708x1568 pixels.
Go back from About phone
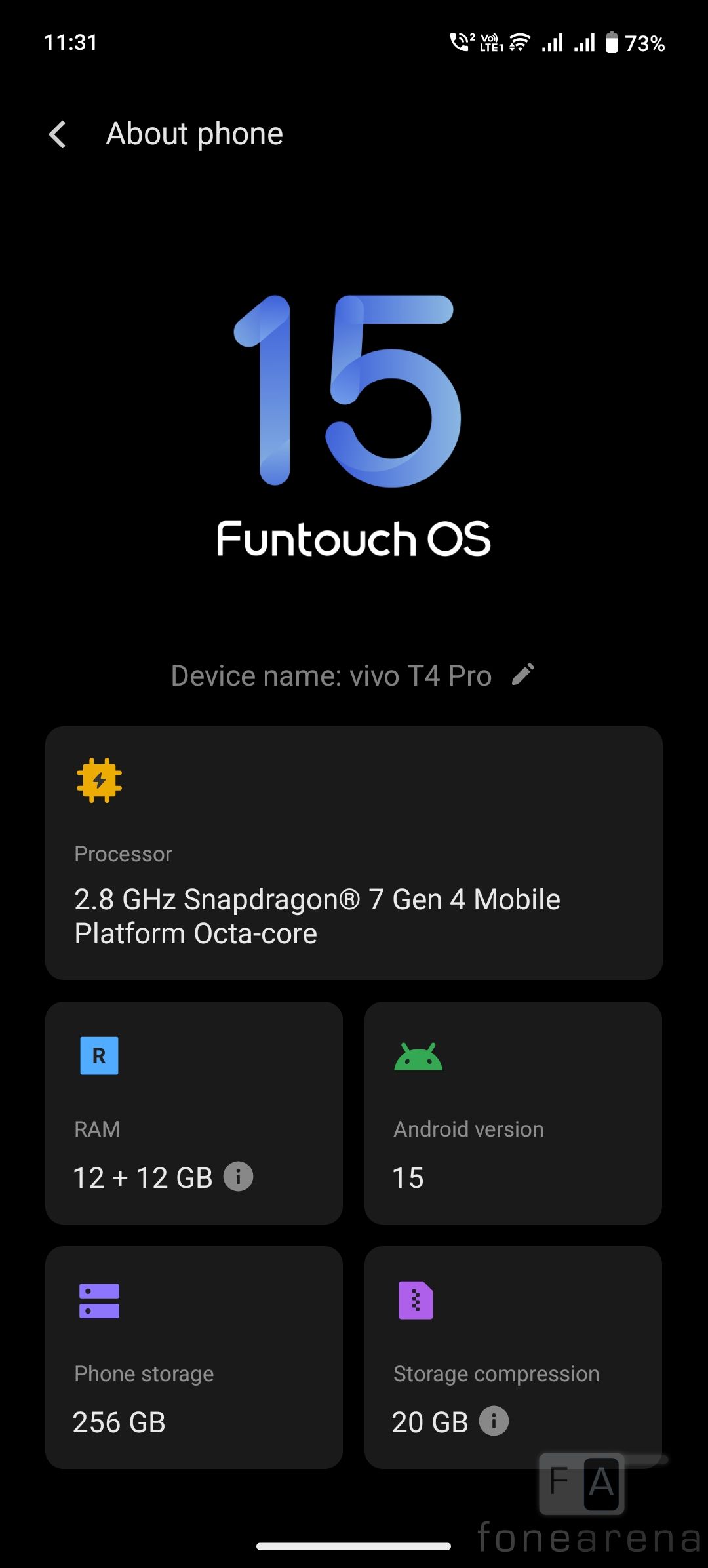(58, 134)
